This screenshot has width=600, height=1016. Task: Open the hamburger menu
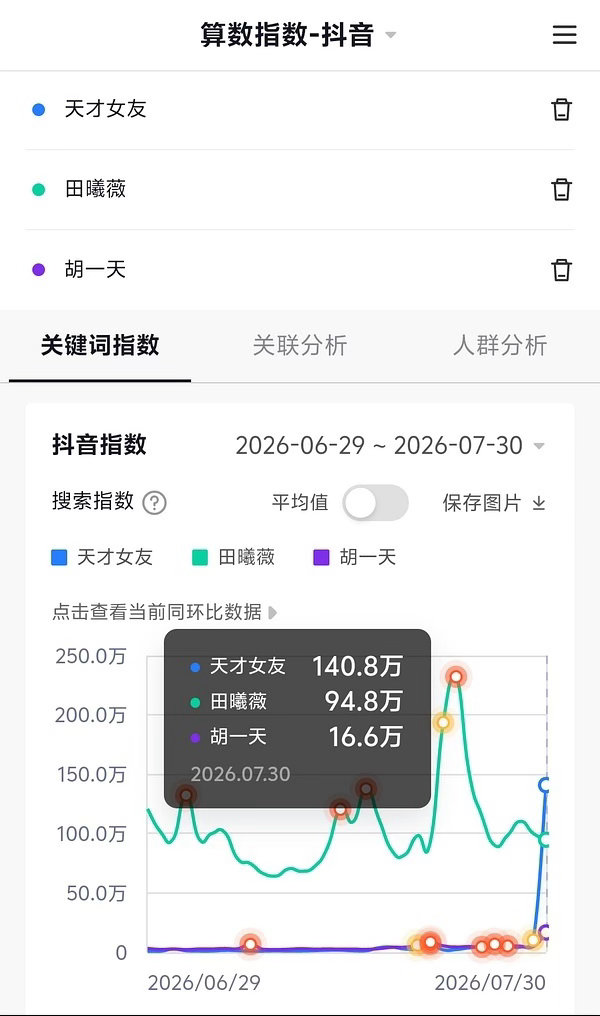tap(564, 34)
